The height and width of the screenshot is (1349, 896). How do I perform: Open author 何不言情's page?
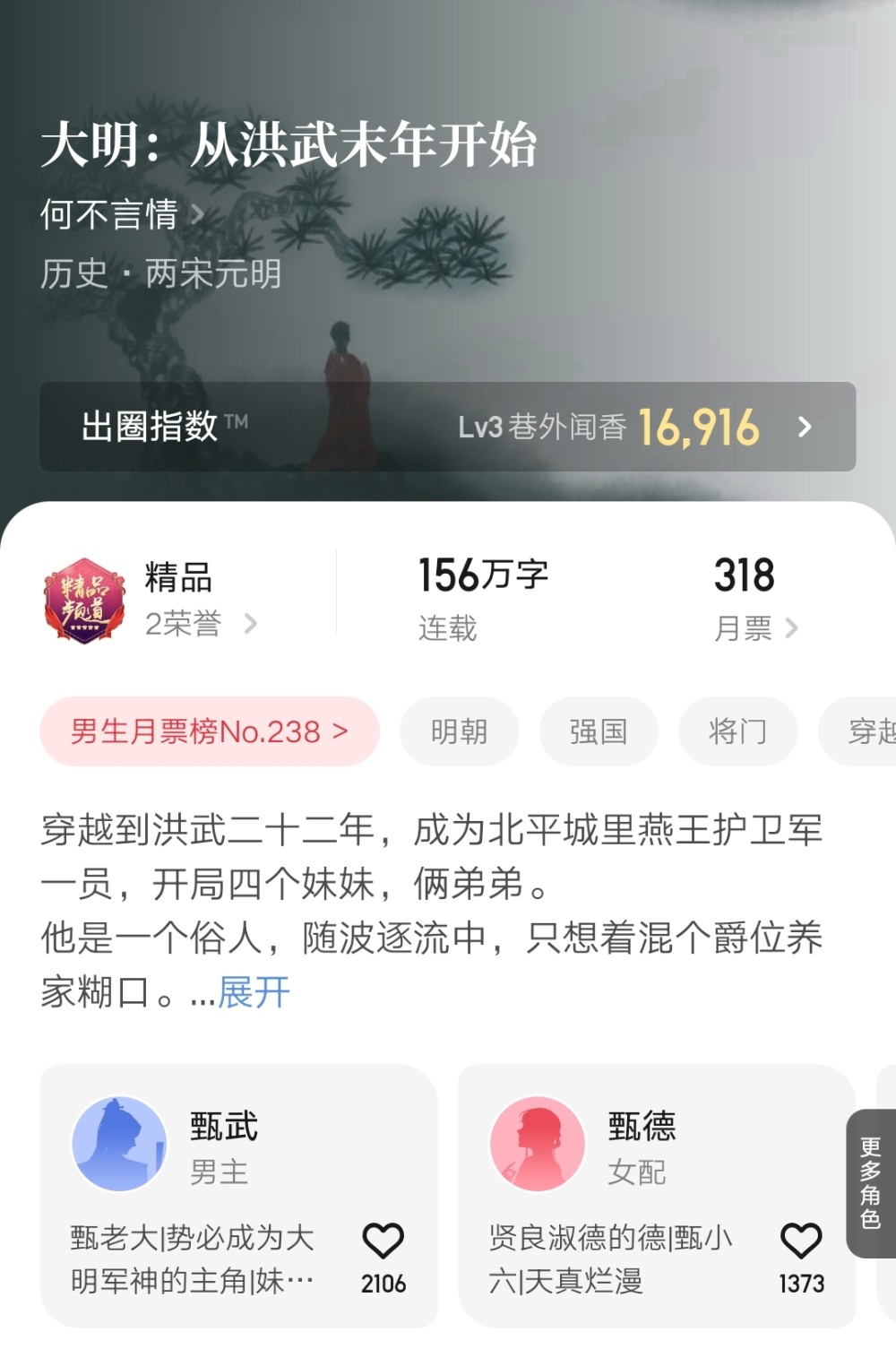121,215
